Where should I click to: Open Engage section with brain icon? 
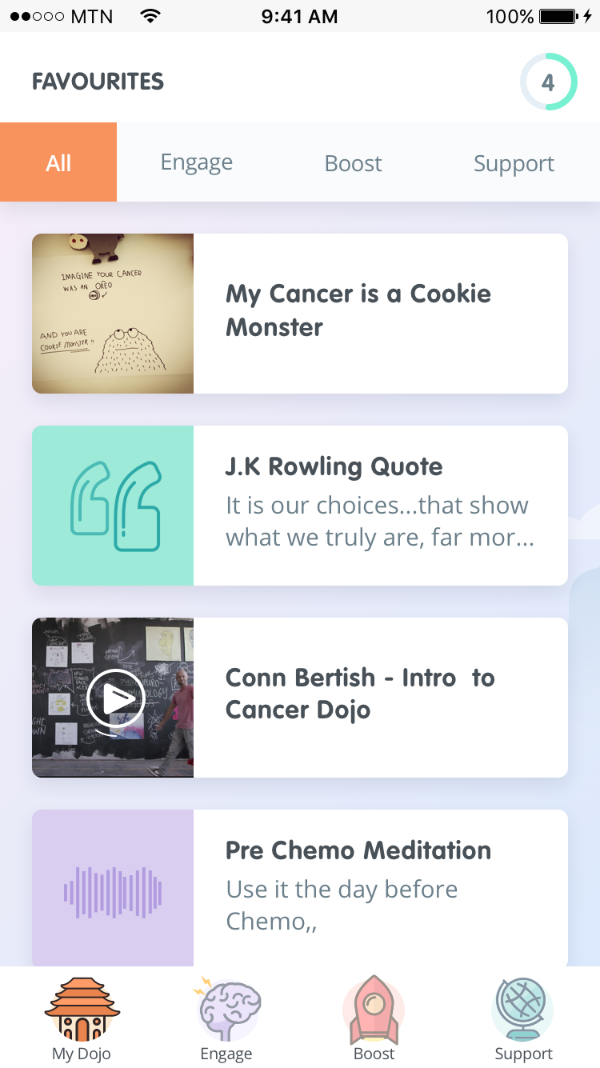coord(226,1020)
